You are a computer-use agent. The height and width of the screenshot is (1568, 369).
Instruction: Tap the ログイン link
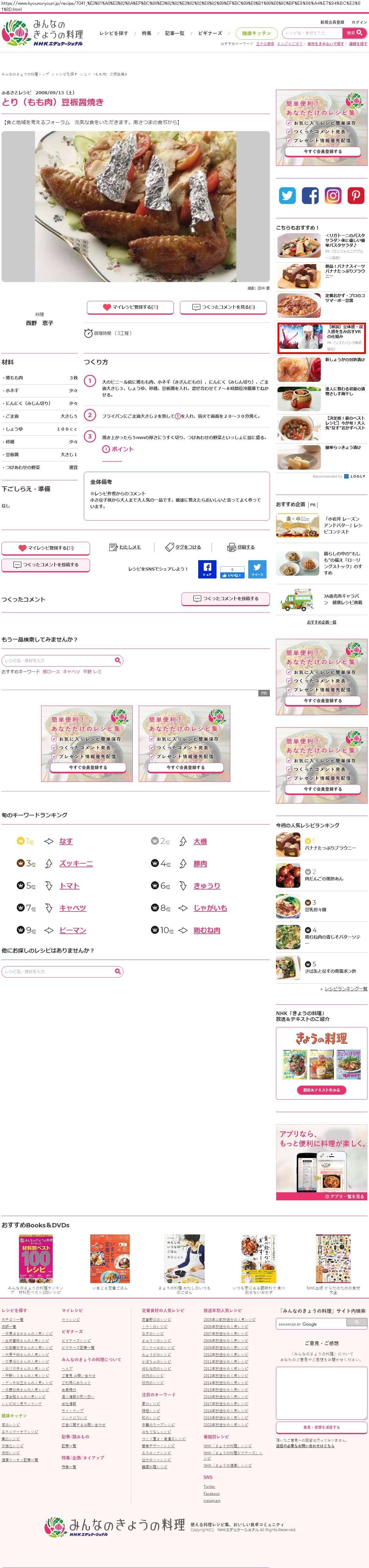[359, 22]
